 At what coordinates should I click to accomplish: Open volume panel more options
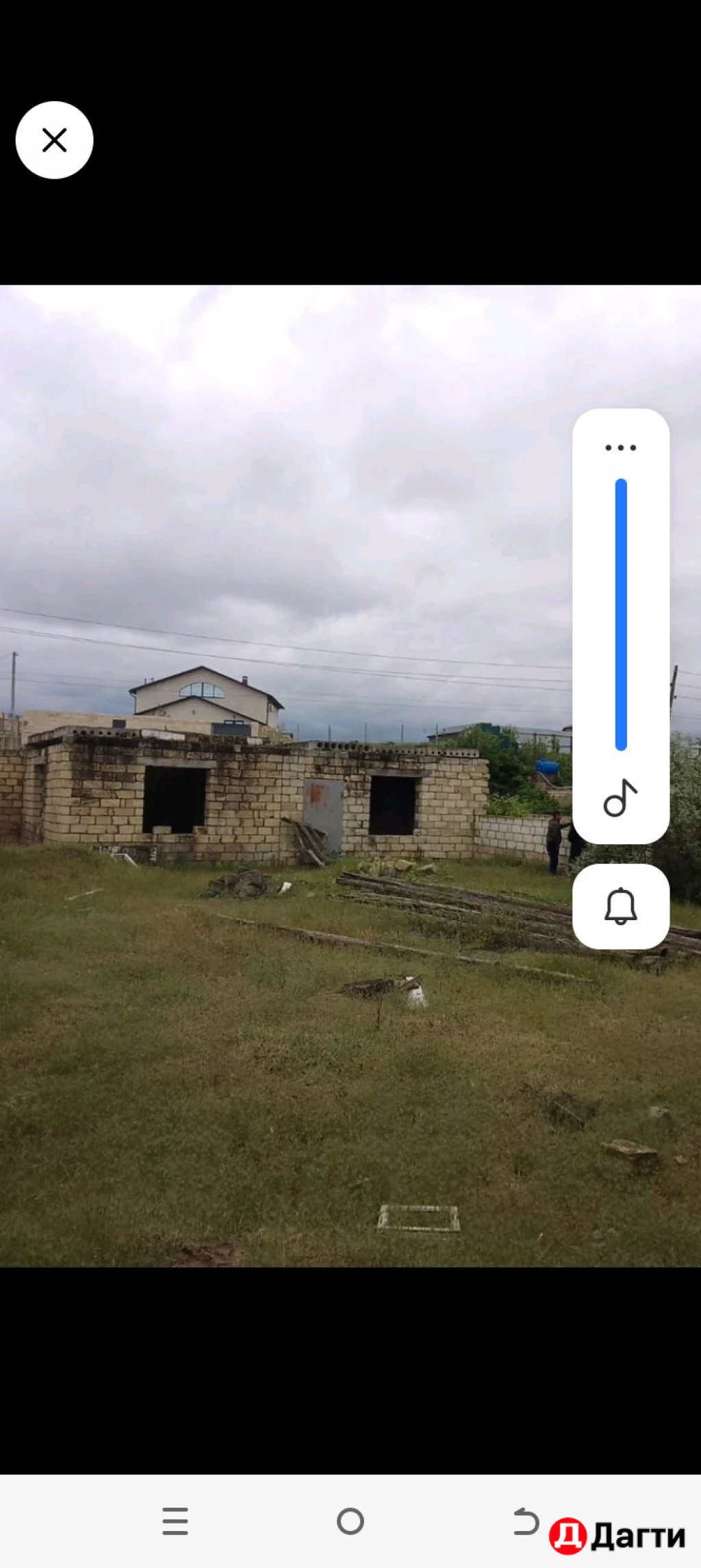click(x=620, y=448)
